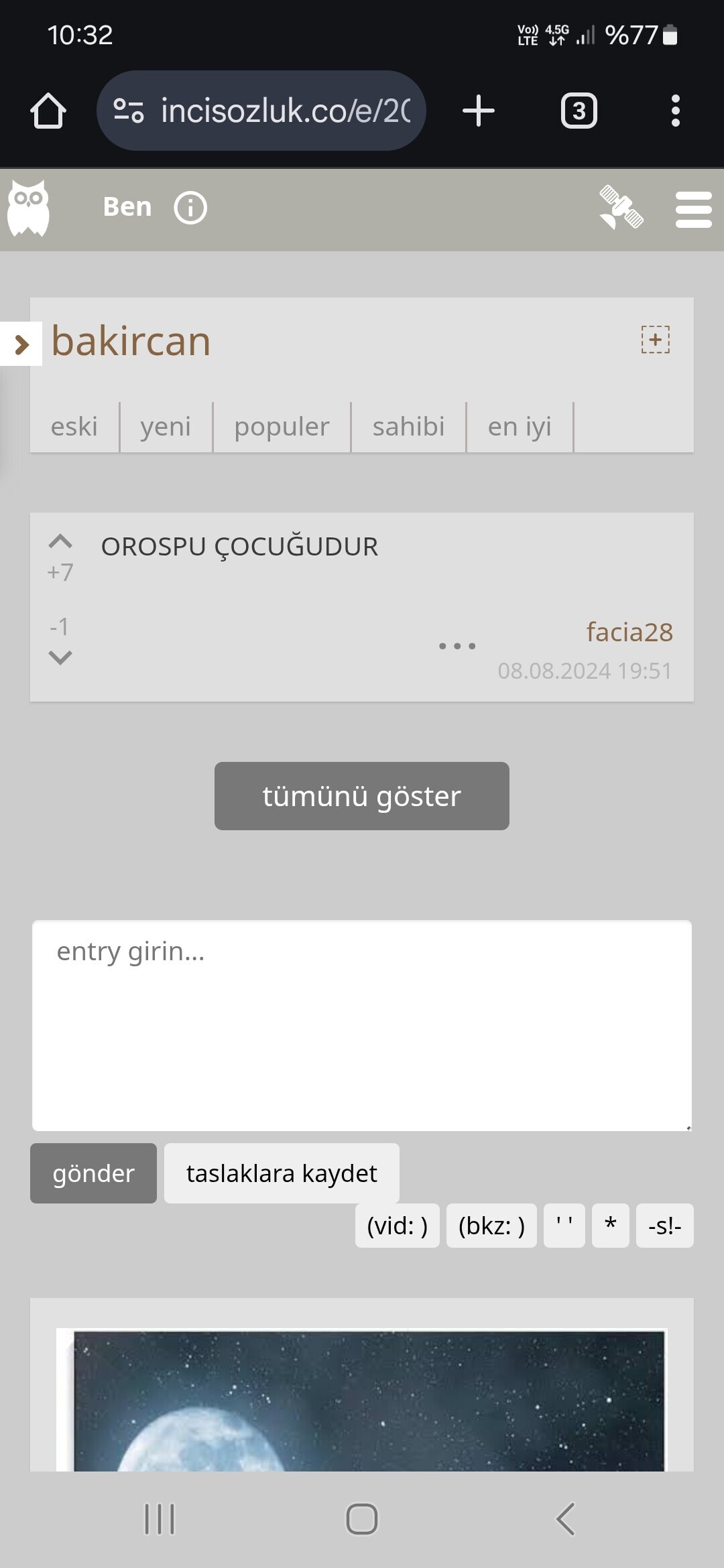Tap the tümünü göster button
Viewport: 724px width, 1568px height.
pos(362,796)
